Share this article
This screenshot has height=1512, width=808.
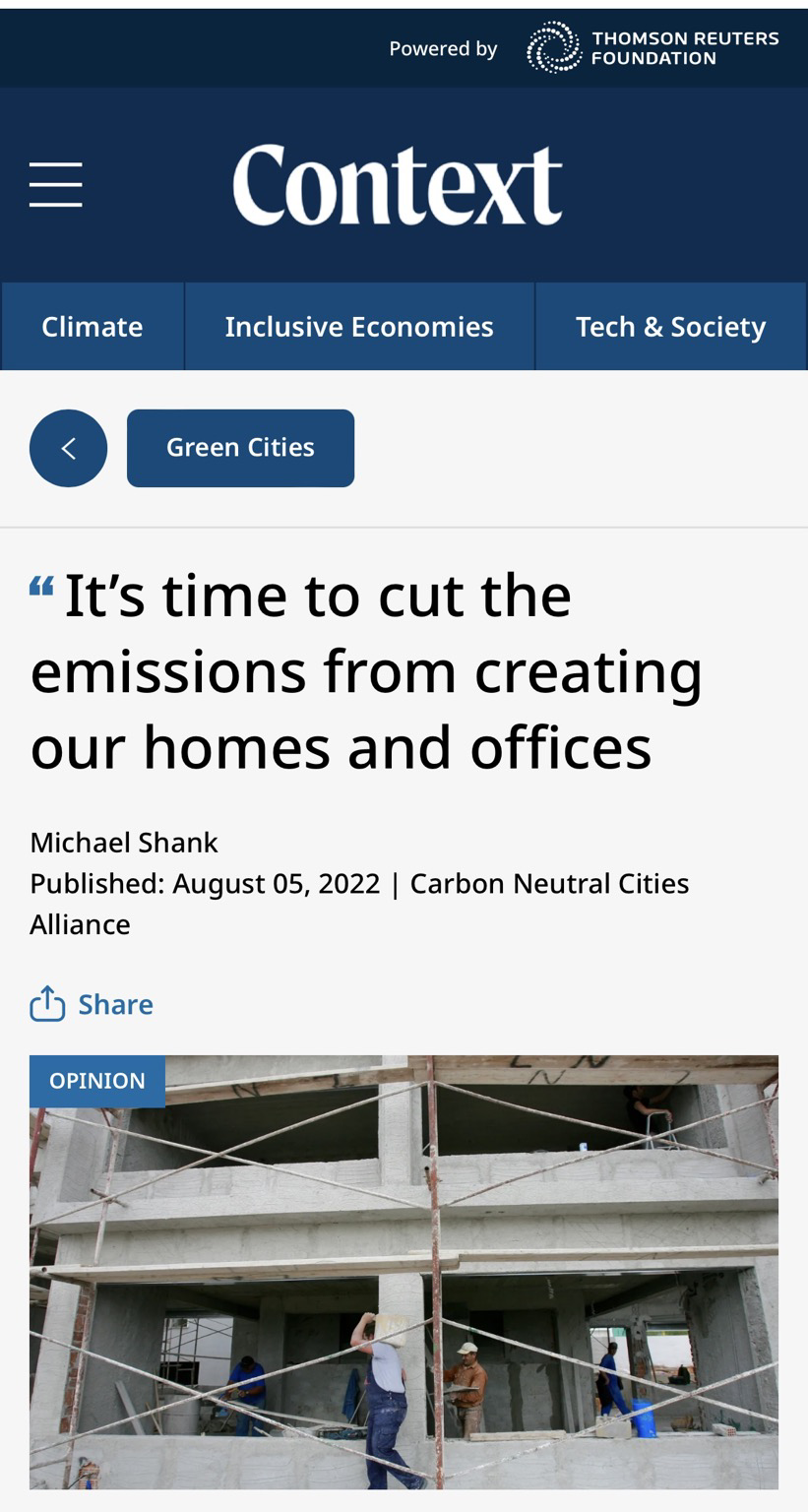tap(93, 1004)
